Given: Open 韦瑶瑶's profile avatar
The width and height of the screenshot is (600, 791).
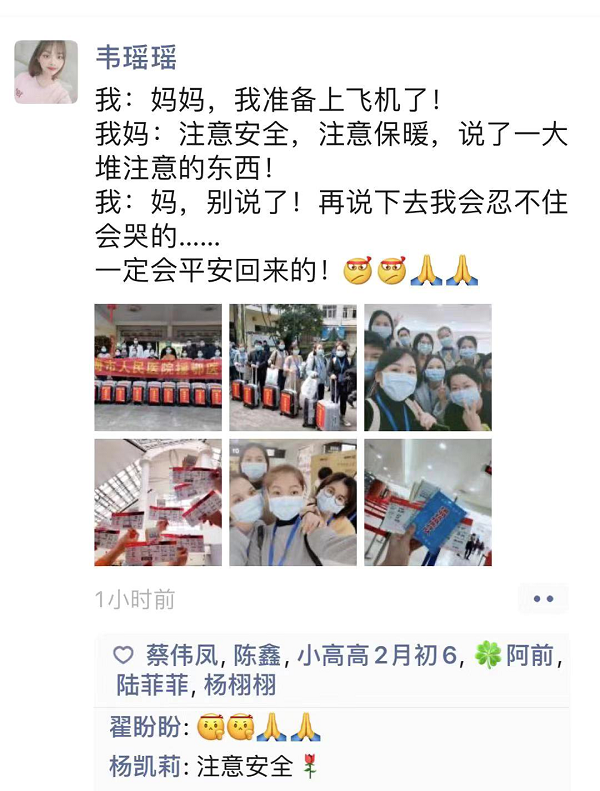Looking at the screenshot, I should tap(46, 72).
